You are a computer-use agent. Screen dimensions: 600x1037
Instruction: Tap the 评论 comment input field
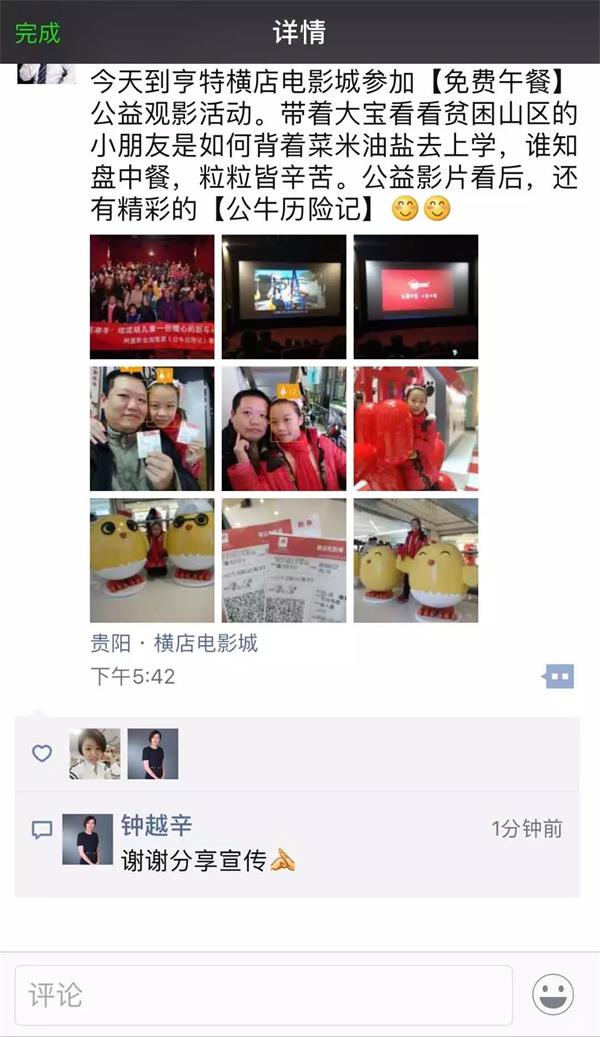click(x=263, y=995)
